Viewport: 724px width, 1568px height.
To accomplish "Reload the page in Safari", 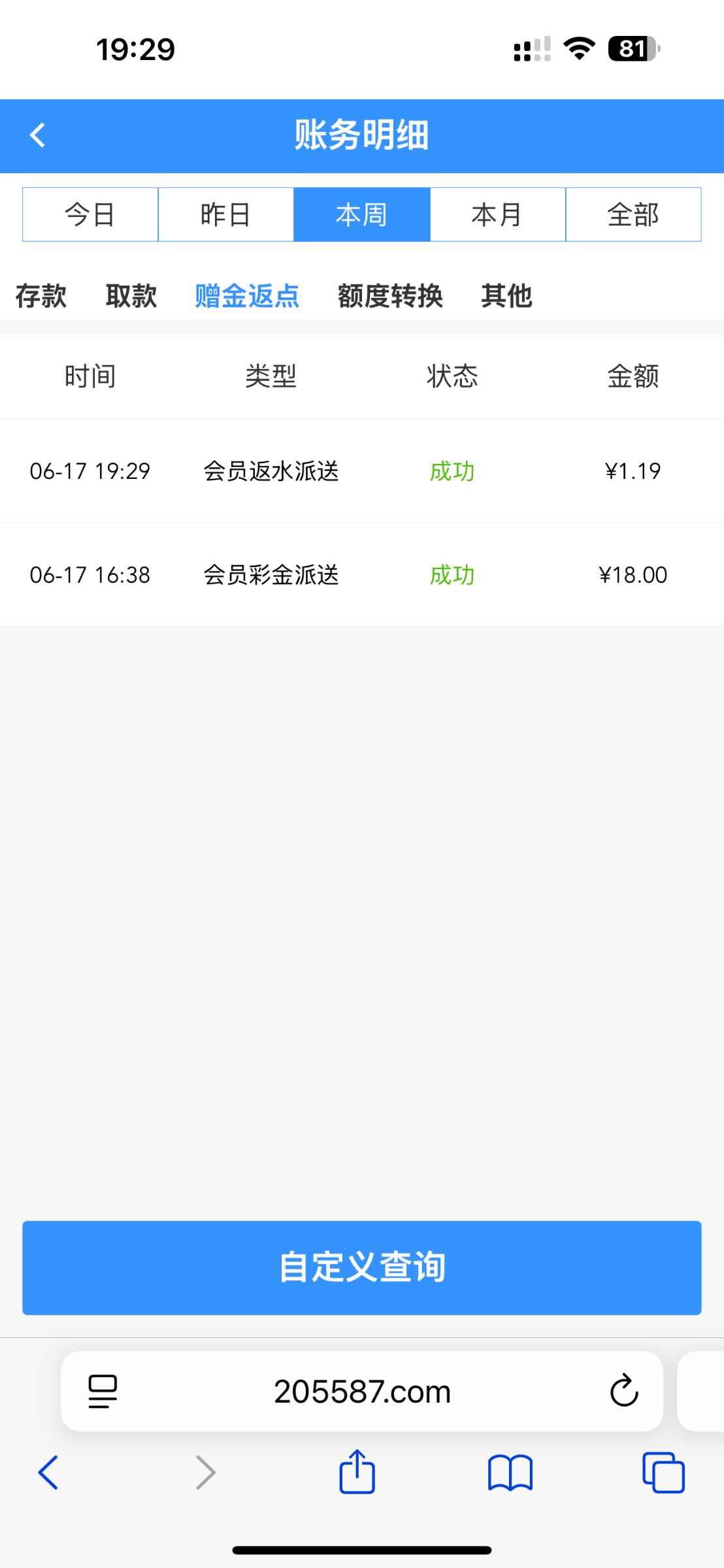I will tap(624, 1390).
